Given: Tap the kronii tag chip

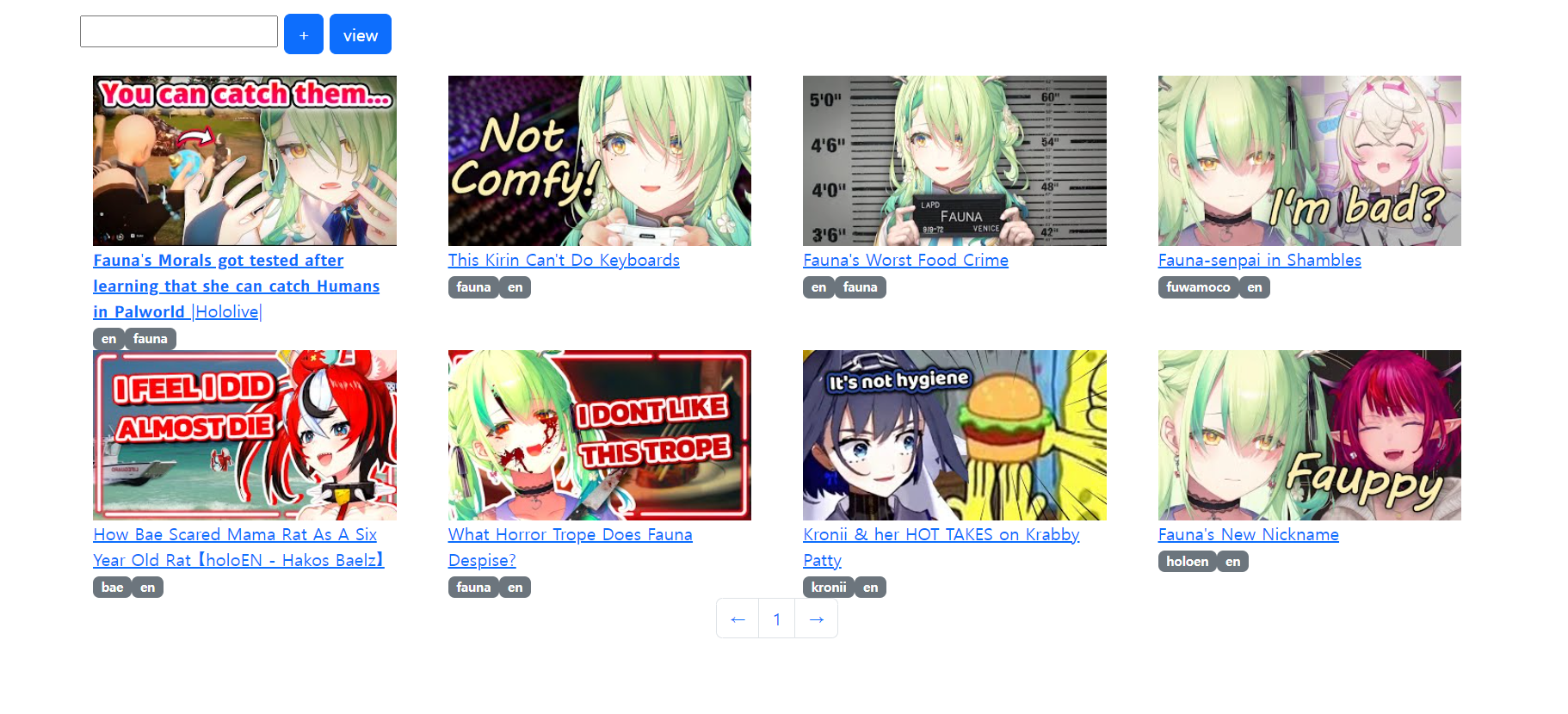Looking at the screenshot, I should point(828,588).
